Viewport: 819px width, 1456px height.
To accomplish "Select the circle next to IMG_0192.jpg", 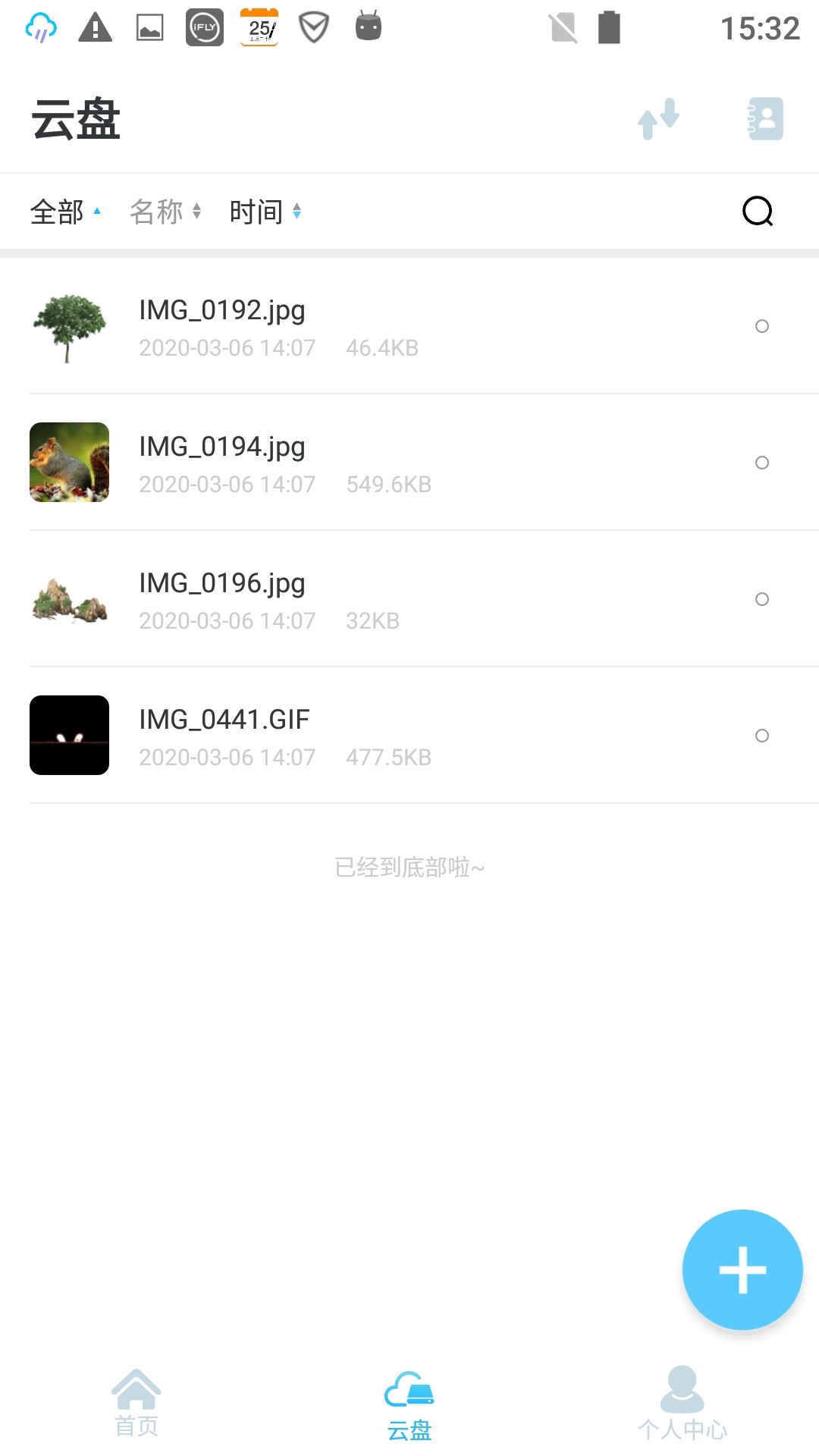I will coord(761,326).
